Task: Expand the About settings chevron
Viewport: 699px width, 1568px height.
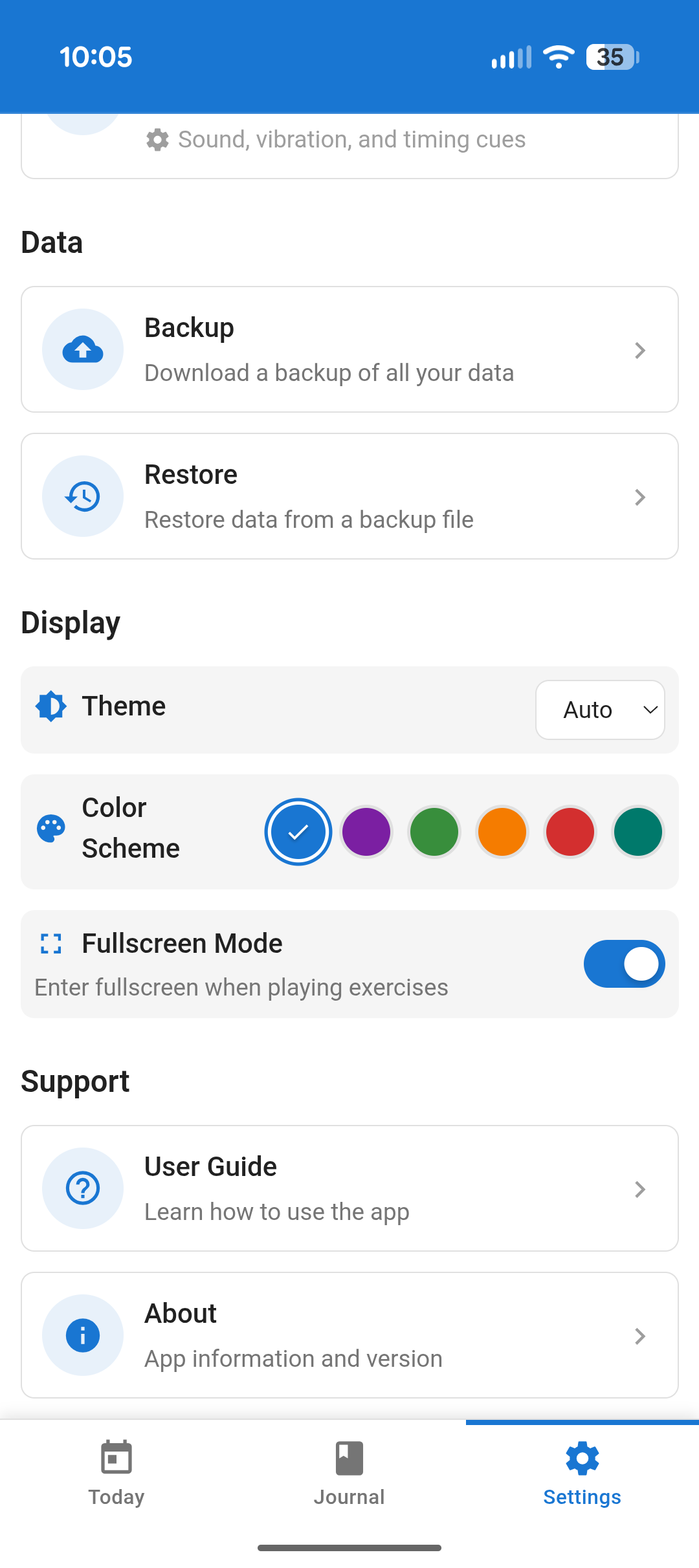Action: (640, 1336)
